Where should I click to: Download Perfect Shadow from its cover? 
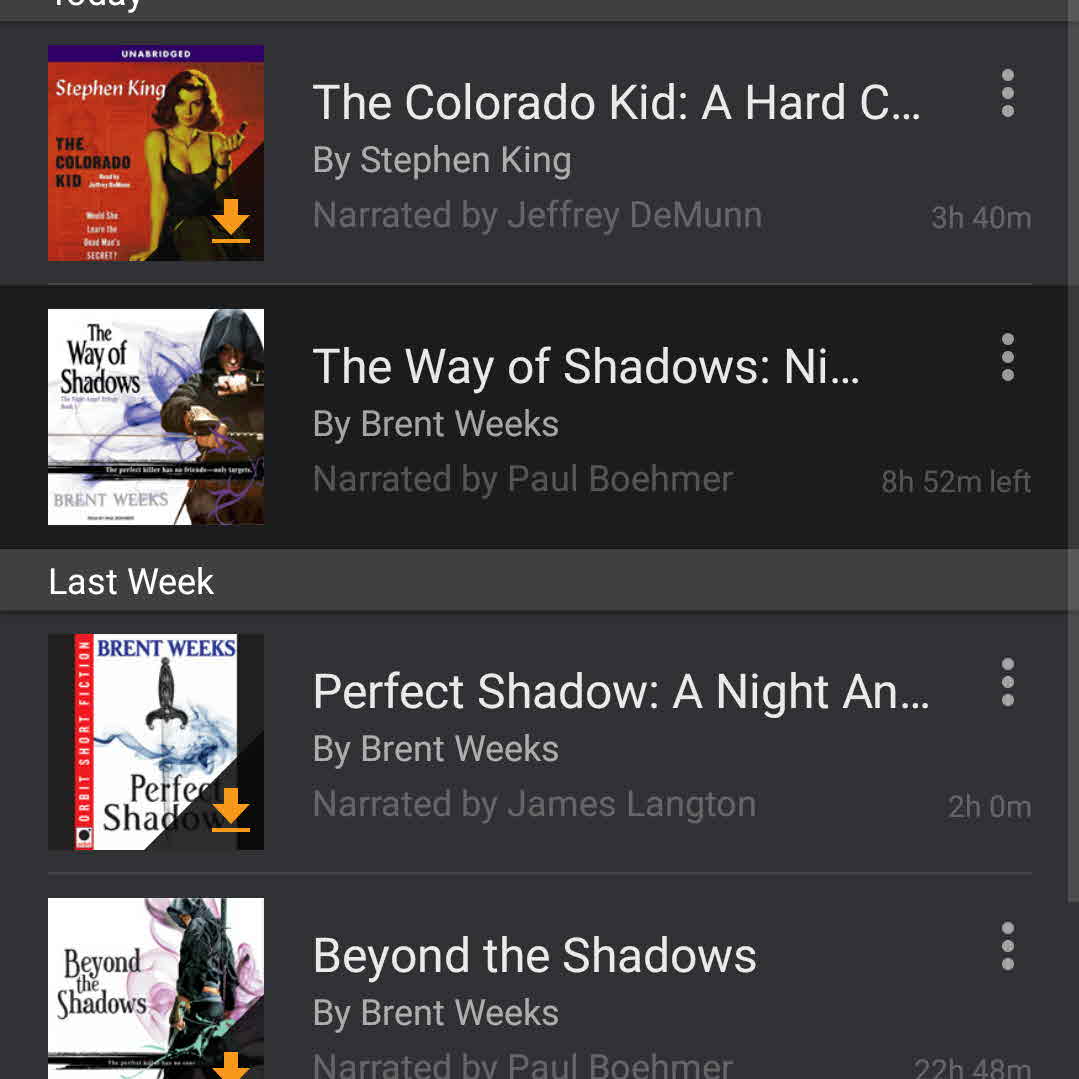231,810
